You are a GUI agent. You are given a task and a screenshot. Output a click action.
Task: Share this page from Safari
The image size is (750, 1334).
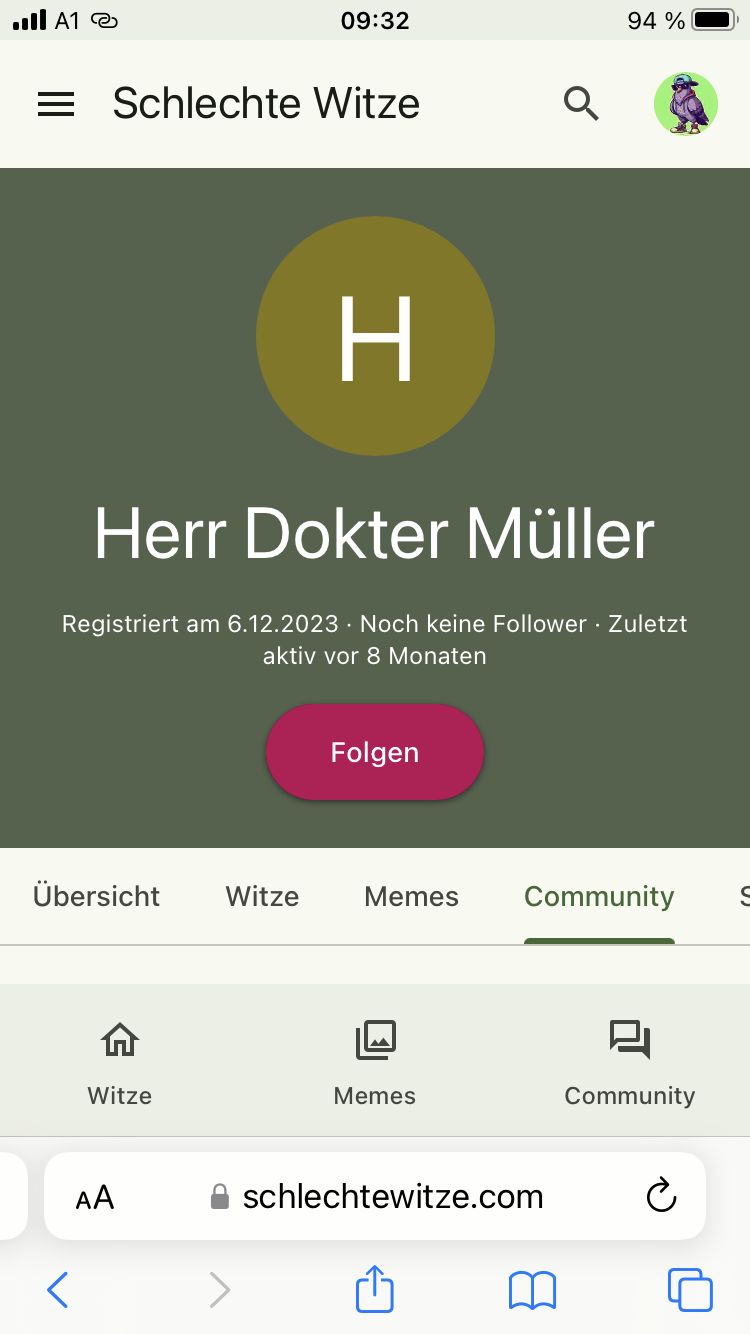(375, 1289)
